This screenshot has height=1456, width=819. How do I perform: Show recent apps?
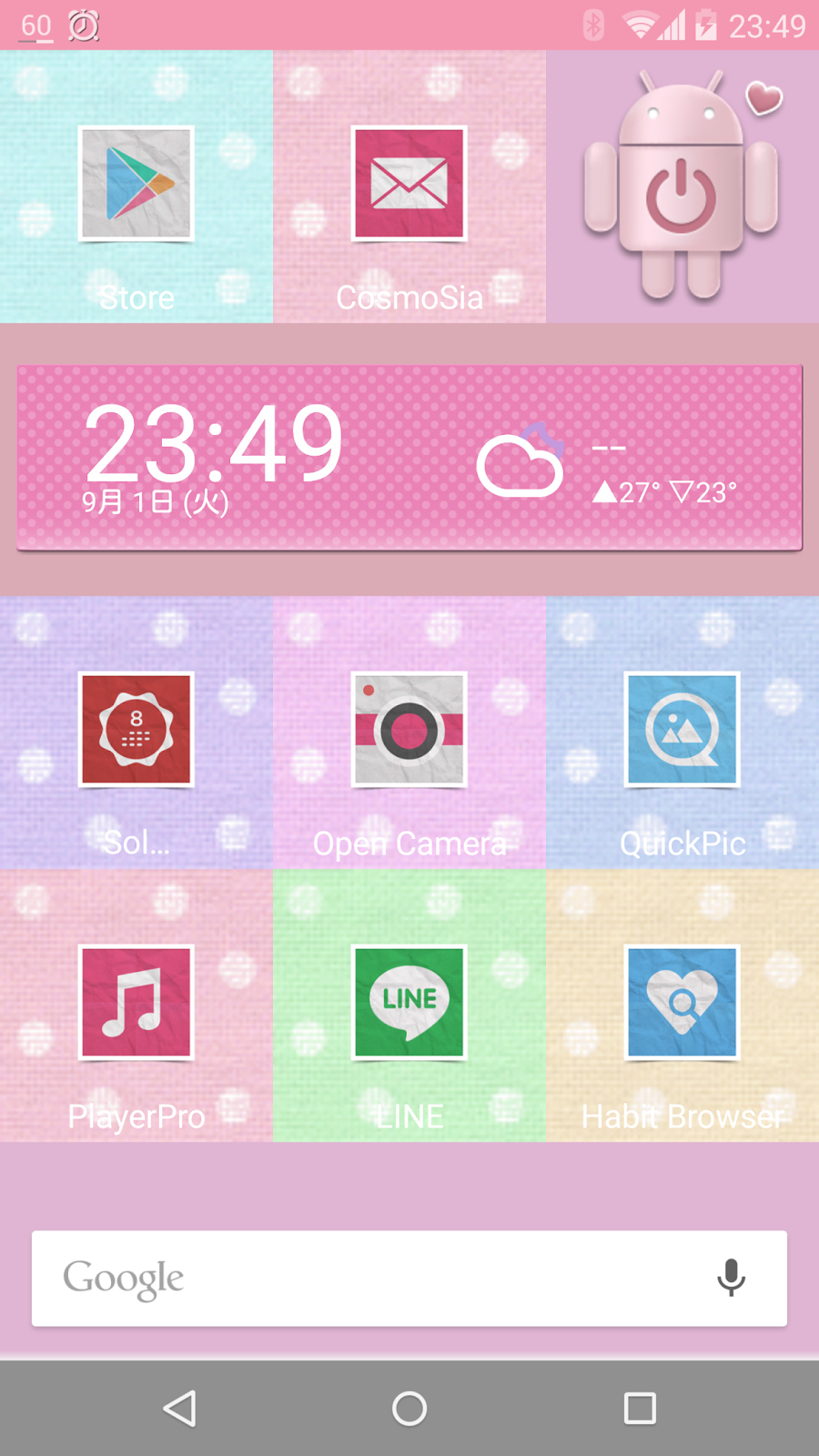coord(640,1409)
